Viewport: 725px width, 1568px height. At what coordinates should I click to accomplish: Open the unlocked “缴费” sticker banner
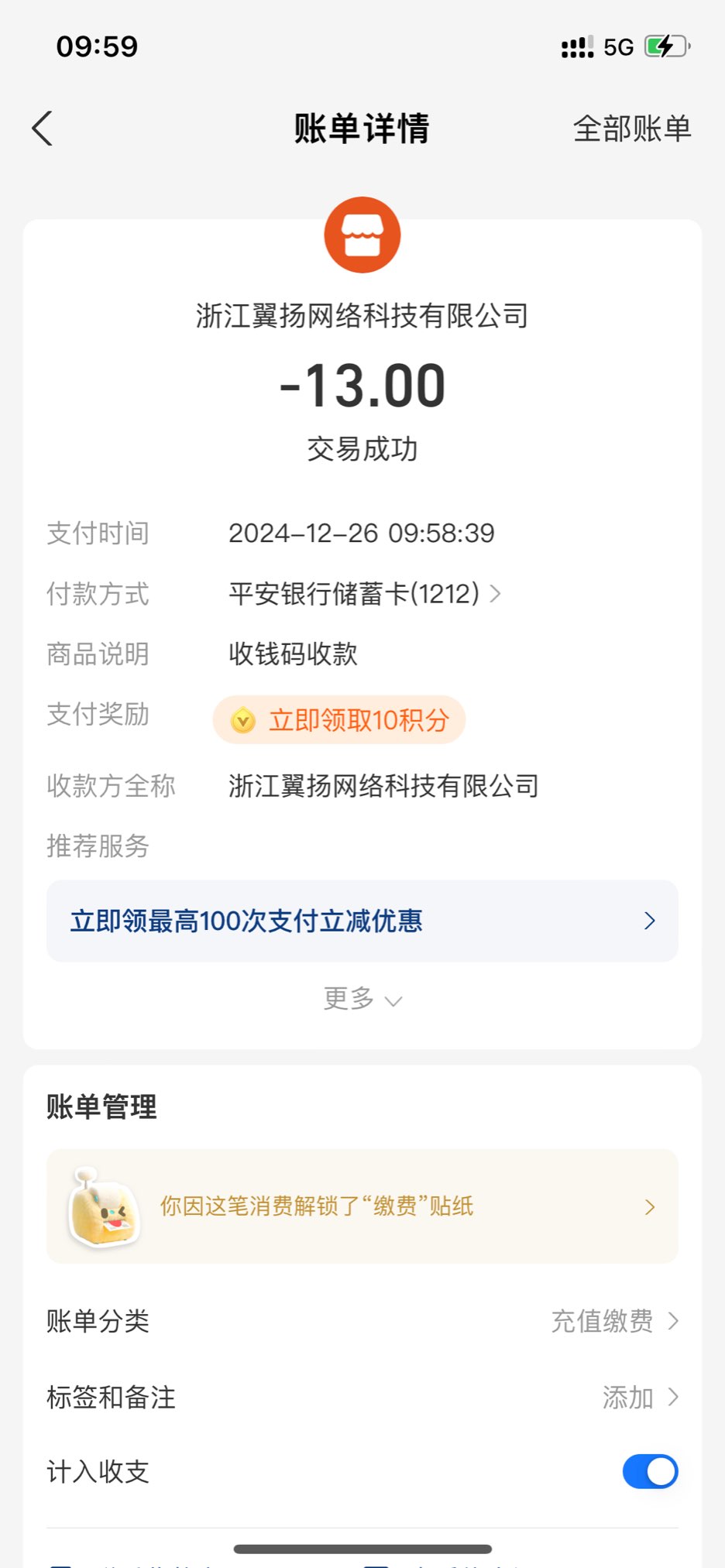click(362, 1206)
